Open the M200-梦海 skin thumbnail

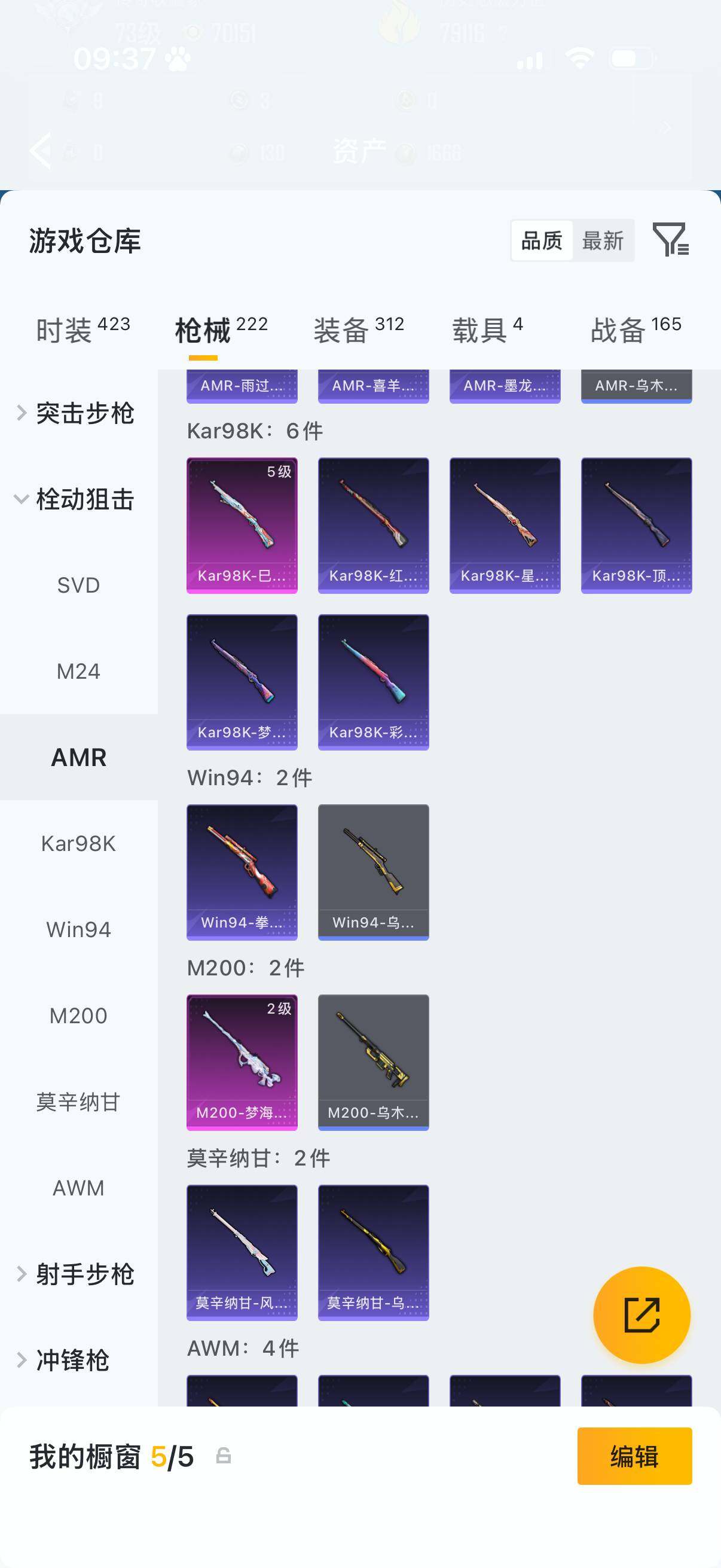[242, 1062]
